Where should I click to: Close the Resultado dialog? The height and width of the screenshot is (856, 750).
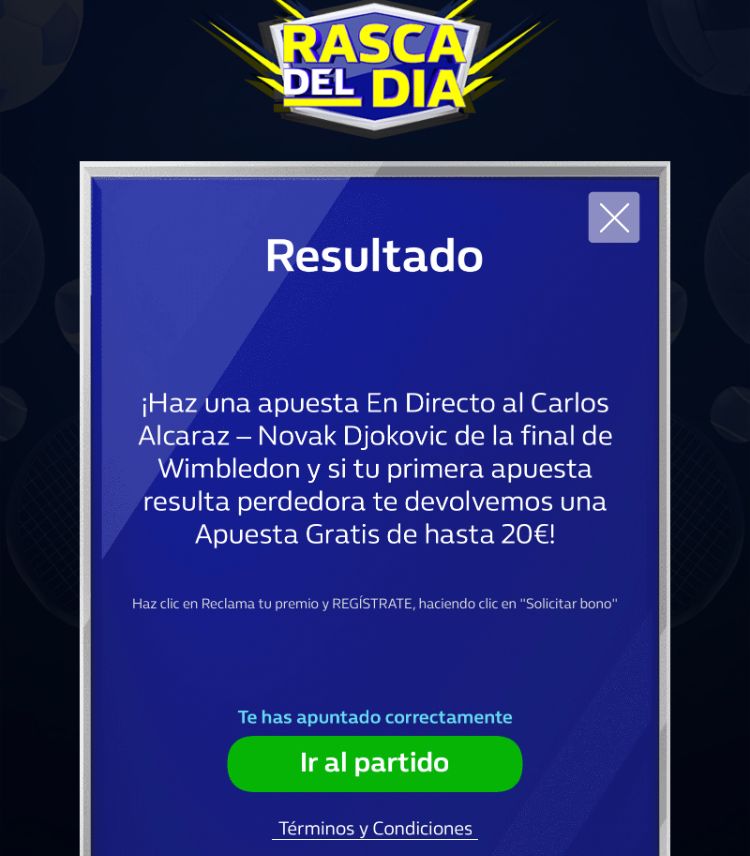(x=613, y=217)
